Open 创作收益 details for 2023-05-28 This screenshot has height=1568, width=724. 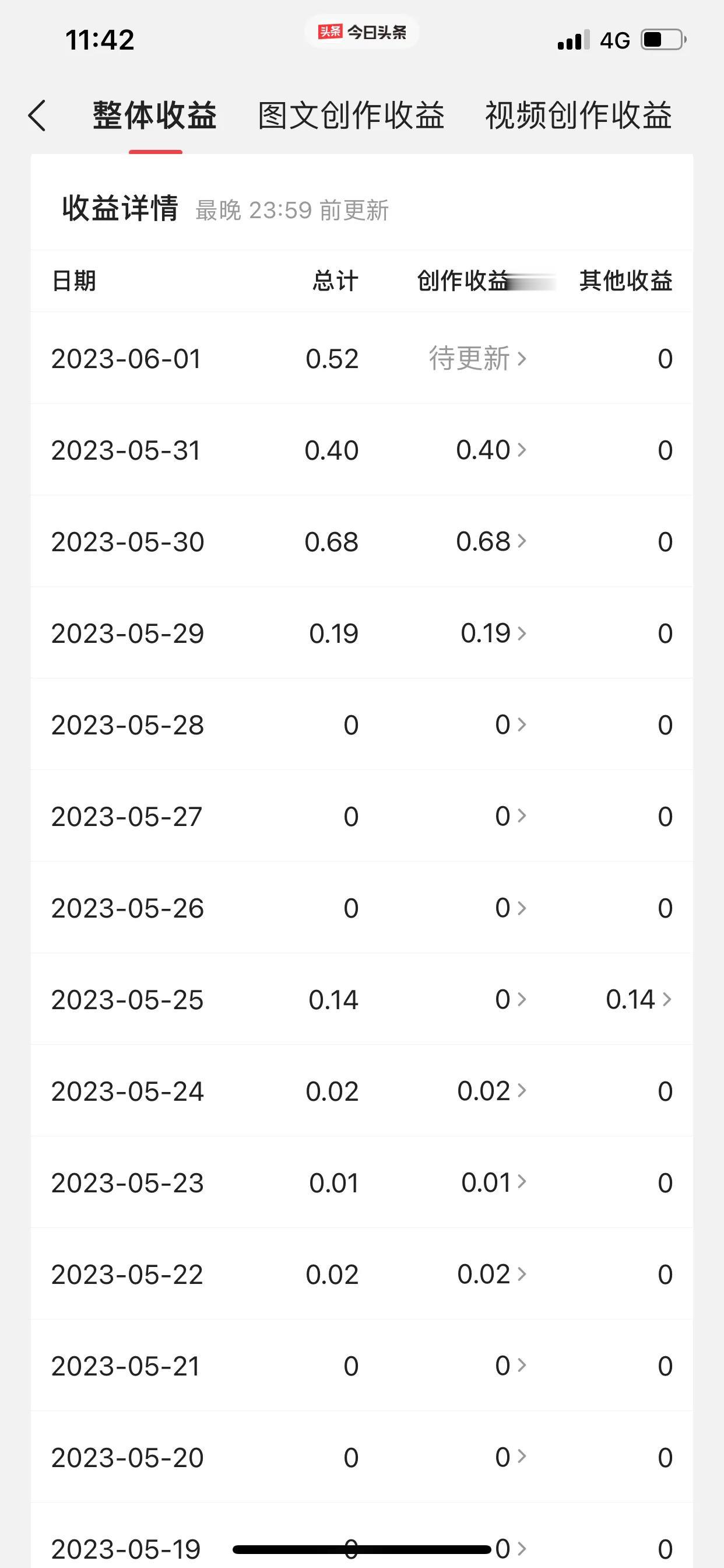(511, 724)
